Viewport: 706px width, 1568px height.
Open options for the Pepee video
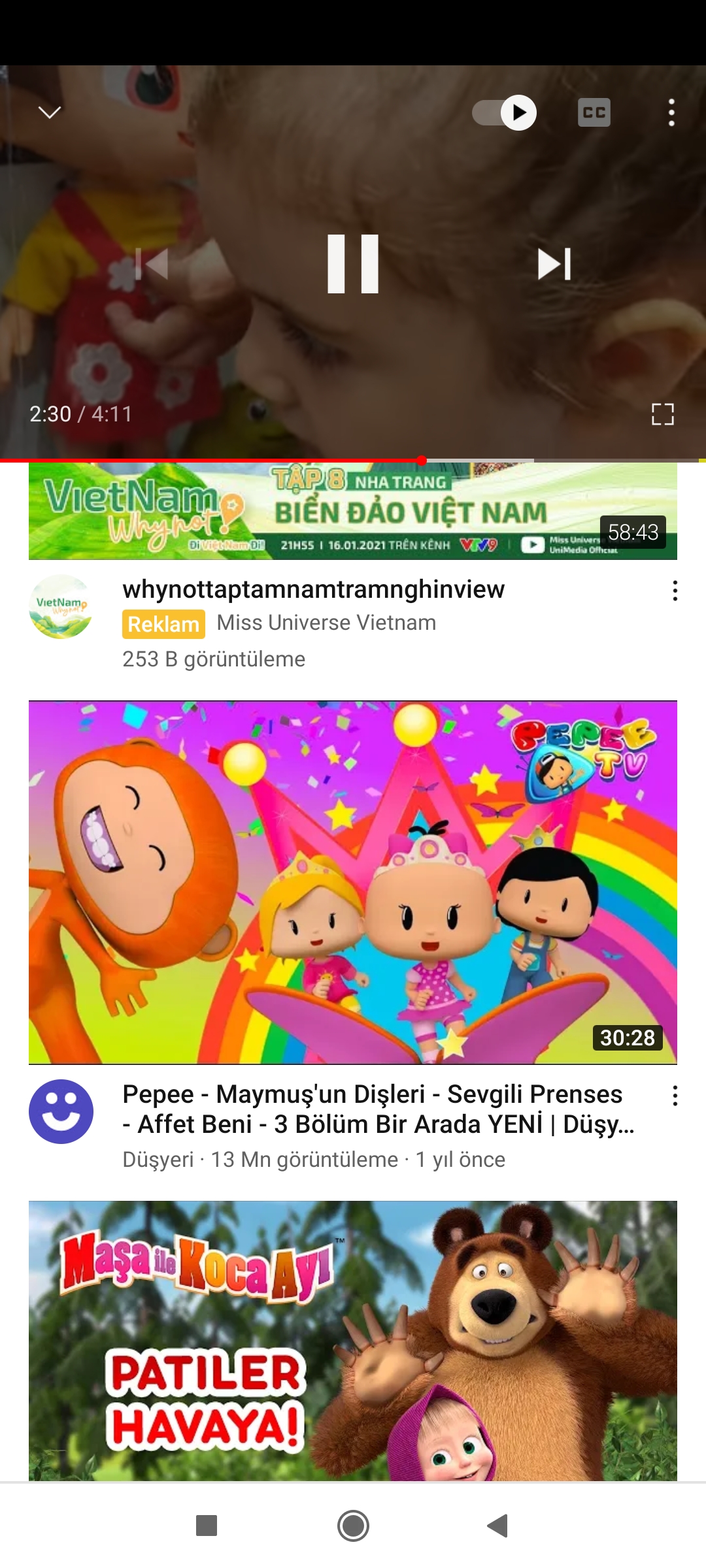click(x=675, y=1096)
